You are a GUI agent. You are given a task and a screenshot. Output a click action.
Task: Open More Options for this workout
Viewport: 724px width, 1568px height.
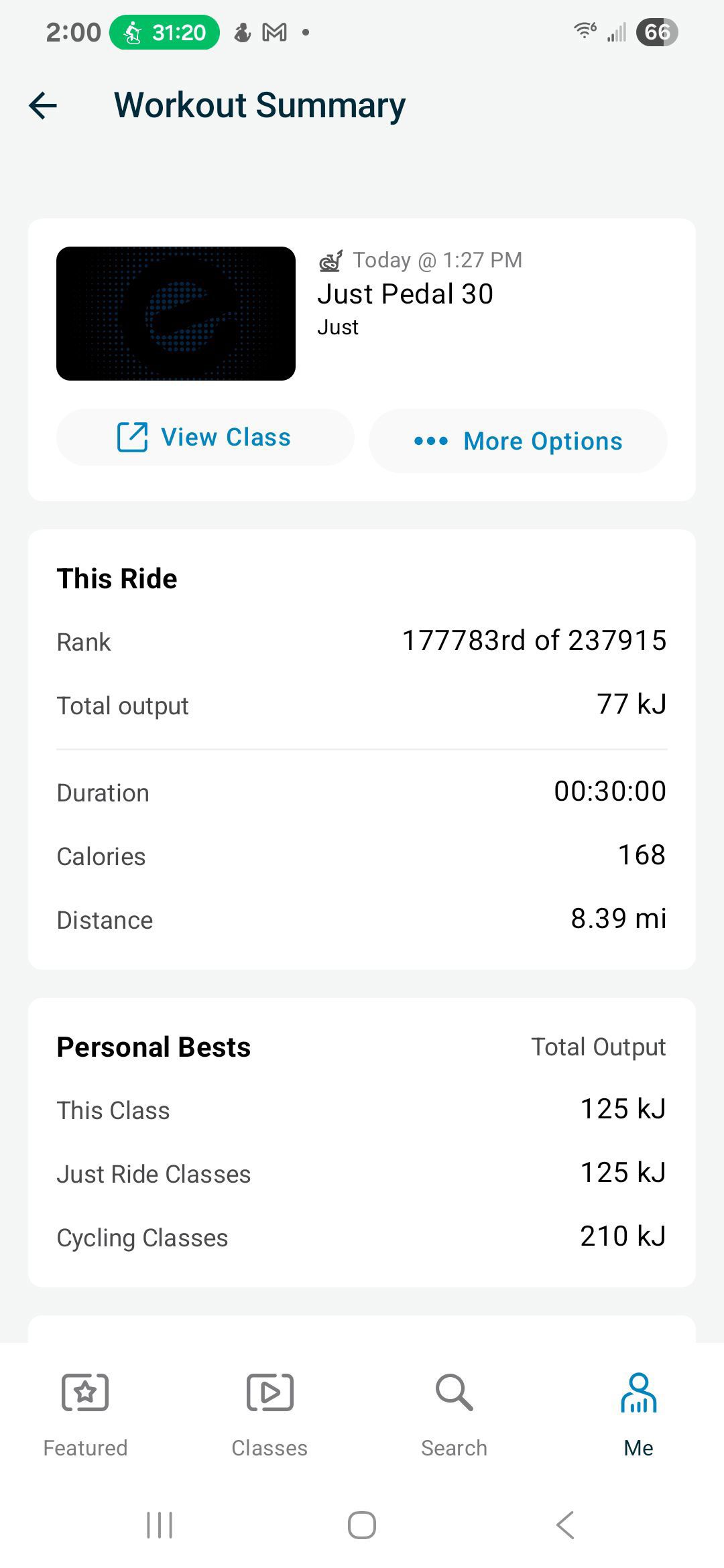(x=518, y=441)
